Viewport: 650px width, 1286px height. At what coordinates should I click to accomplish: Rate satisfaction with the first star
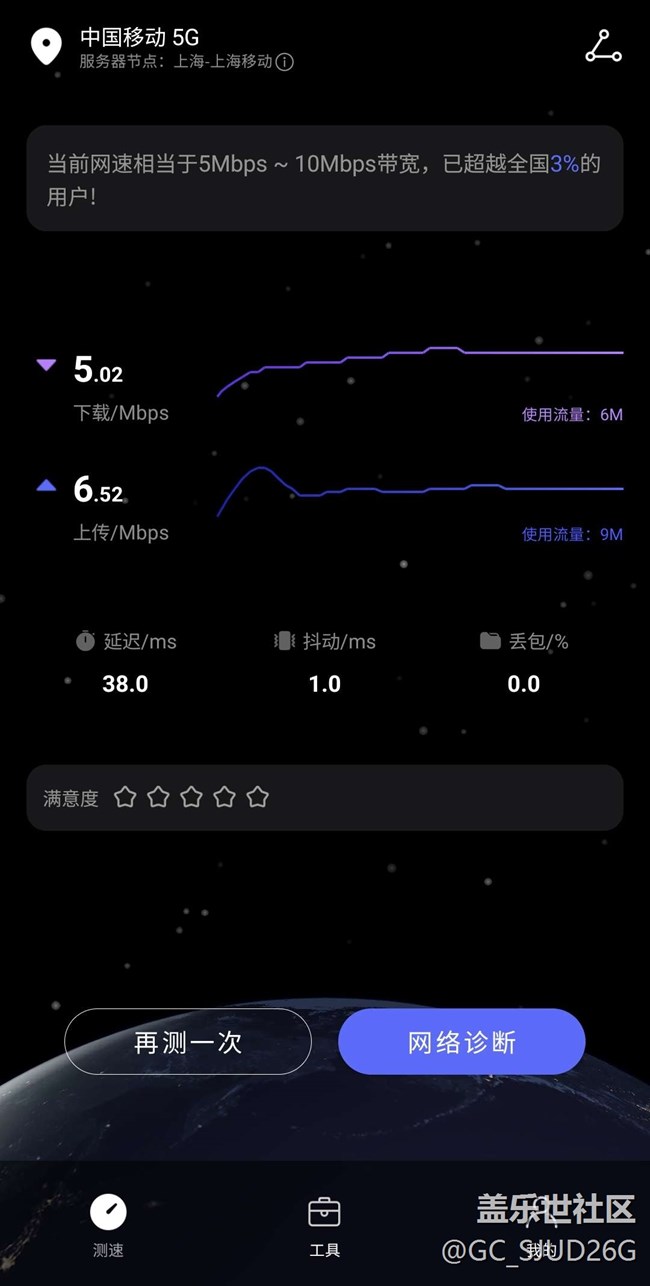pos(125,797)
